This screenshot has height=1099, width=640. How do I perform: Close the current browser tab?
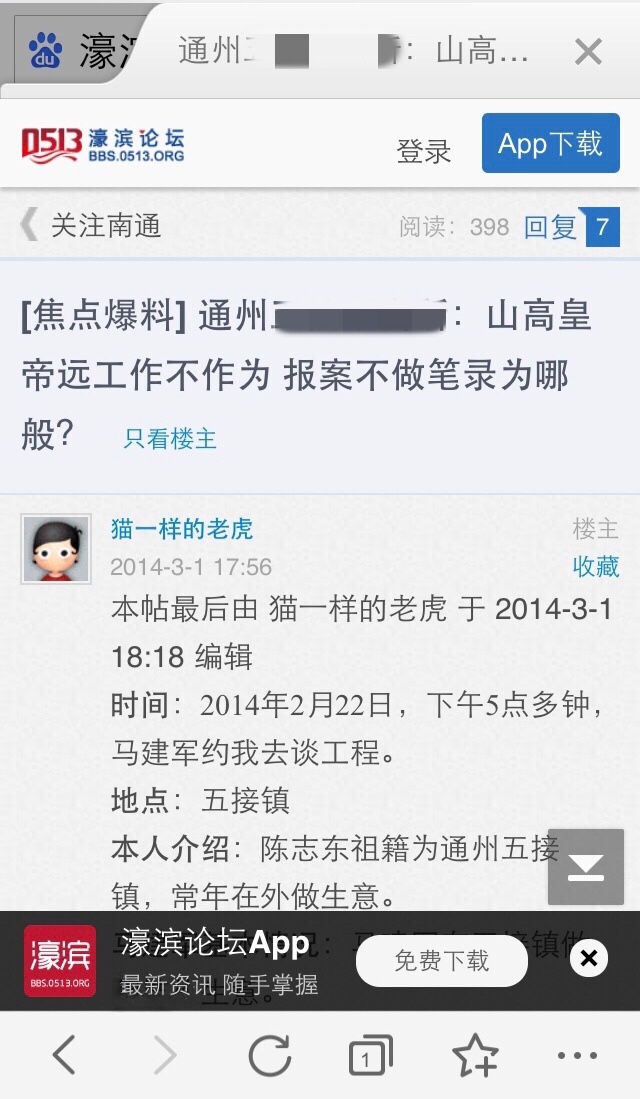click(588, 52)
